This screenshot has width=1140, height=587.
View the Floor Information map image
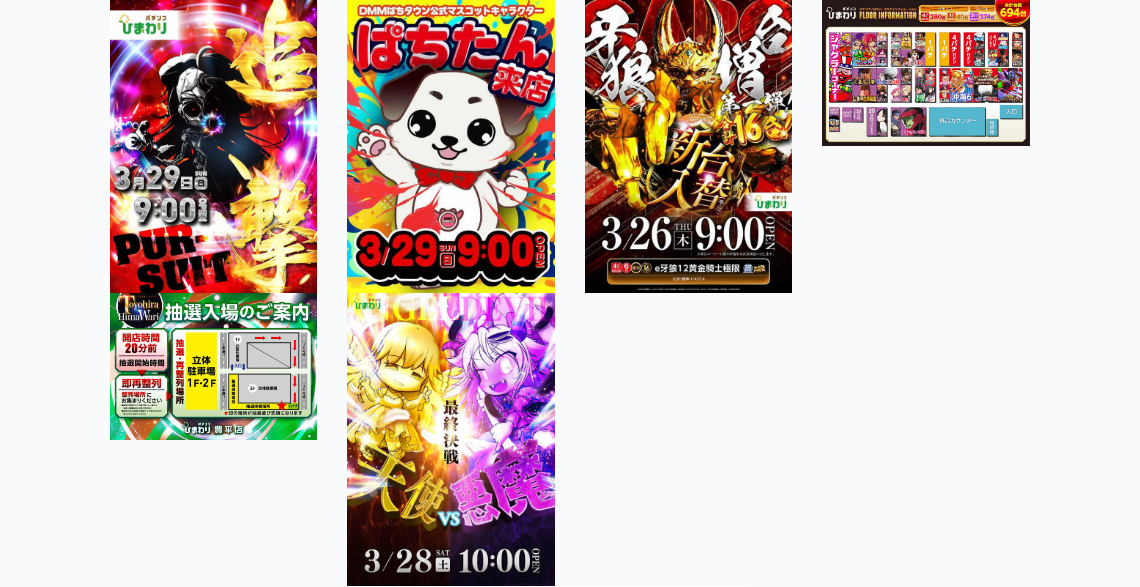click(925, 73)
